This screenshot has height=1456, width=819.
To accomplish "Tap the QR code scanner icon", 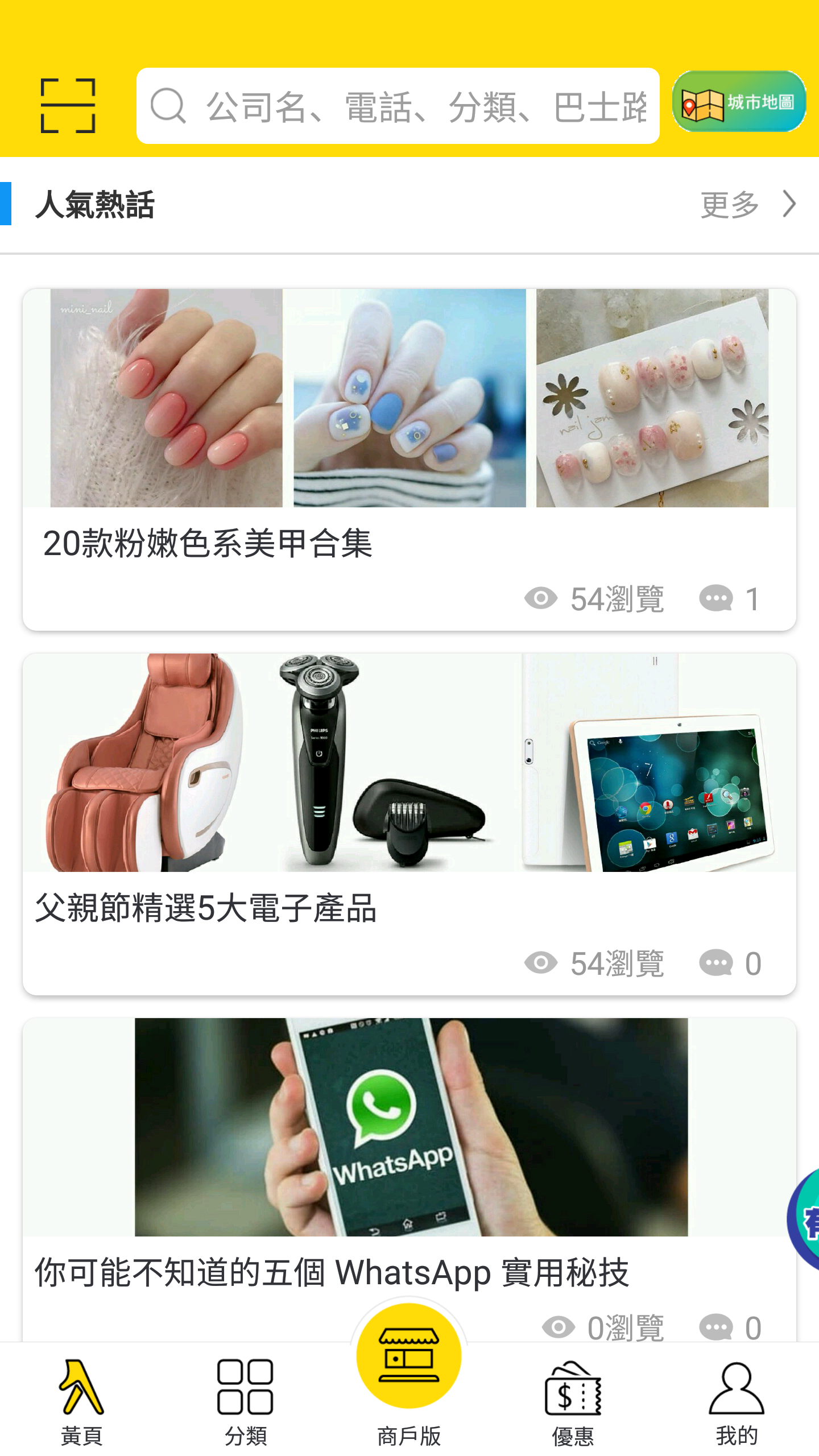I will pyautogui.click(x=69, y=105).
